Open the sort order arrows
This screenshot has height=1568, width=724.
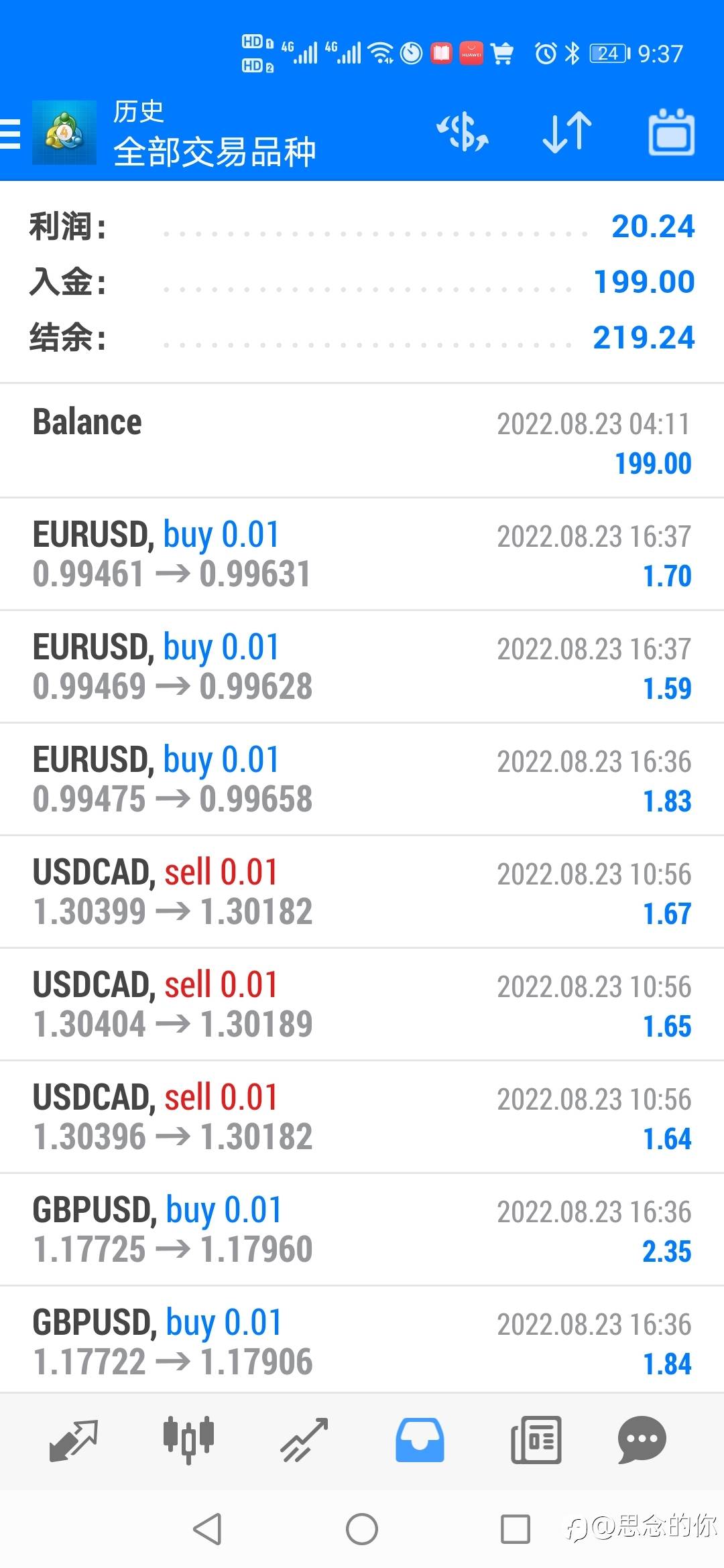tap(567, 132)
